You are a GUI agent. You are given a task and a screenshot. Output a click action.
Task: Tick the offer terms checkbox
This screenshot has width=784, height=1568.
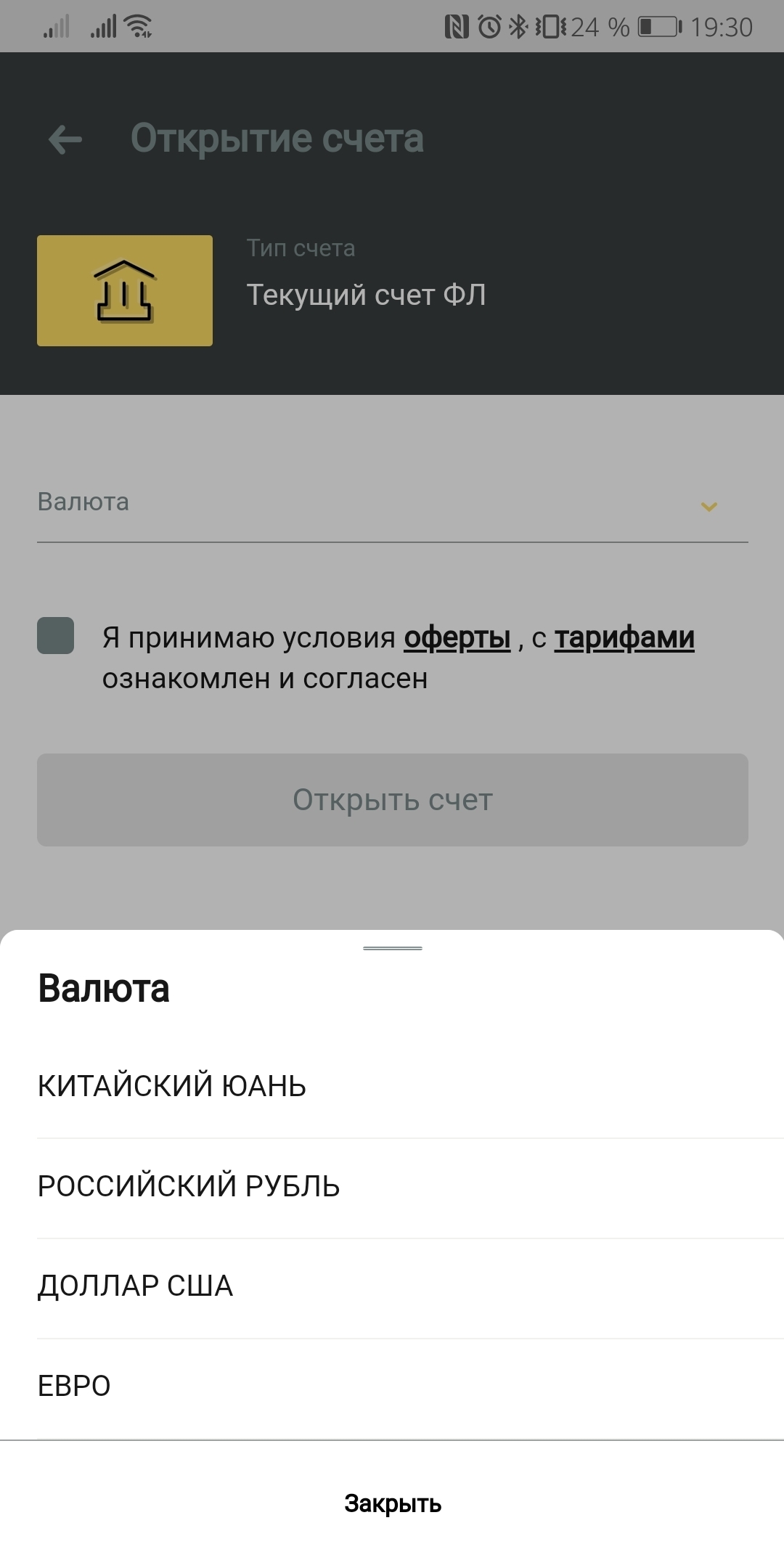coord(56,636)
